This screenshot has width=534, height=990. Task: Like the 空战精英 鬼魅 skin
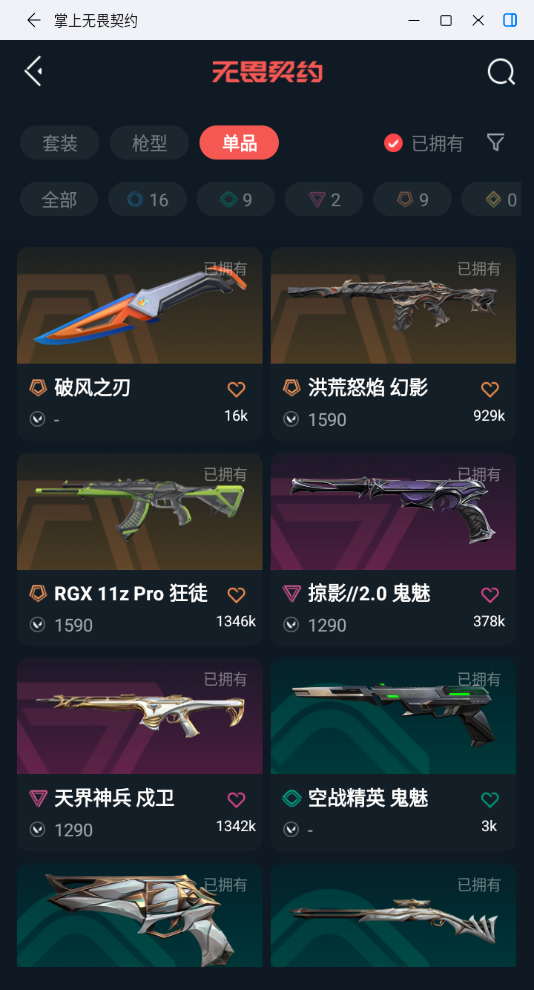coord(490,799)
